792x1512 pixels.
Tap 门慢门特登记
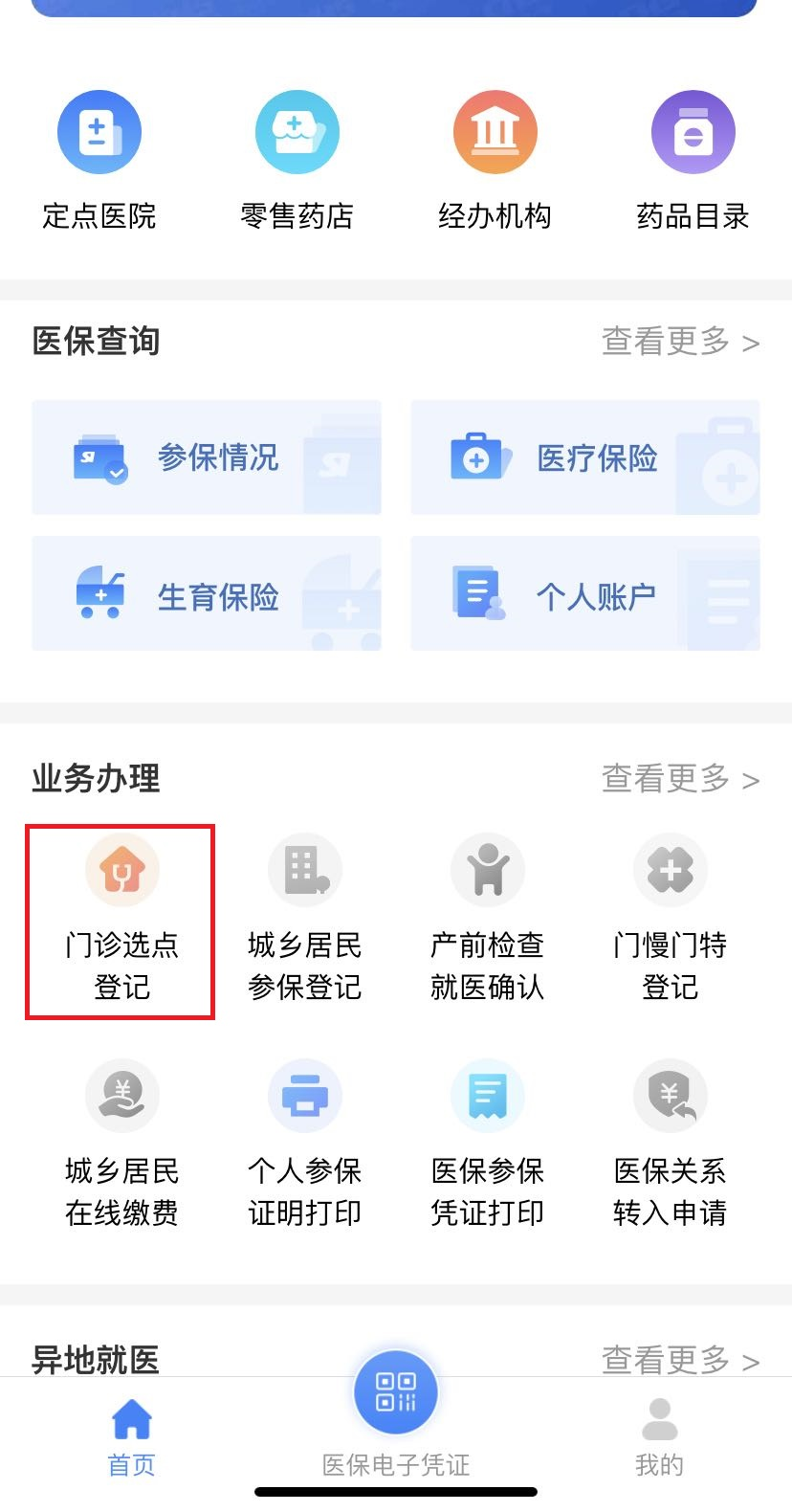click(x=670, y=920)
